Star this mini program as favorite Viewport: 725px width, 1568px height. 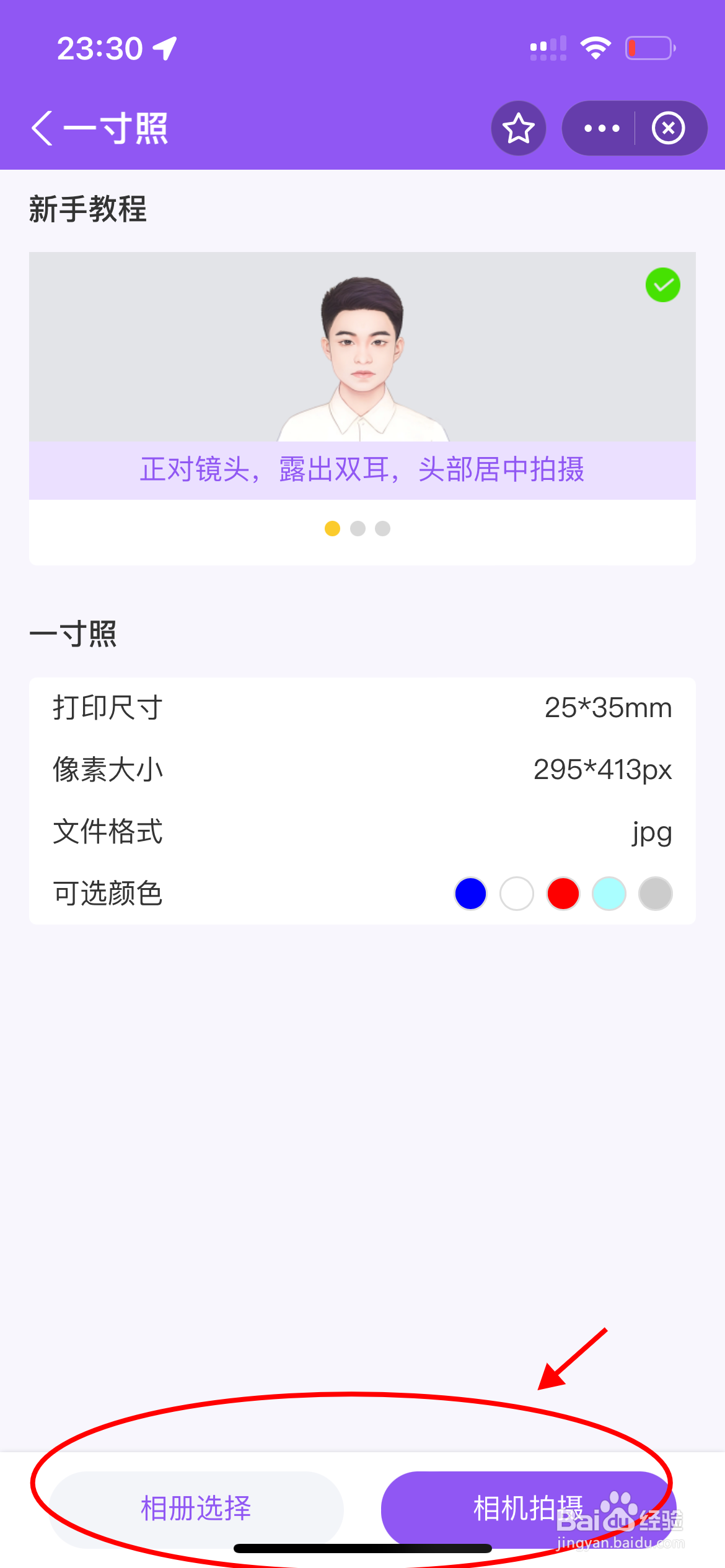518,128
